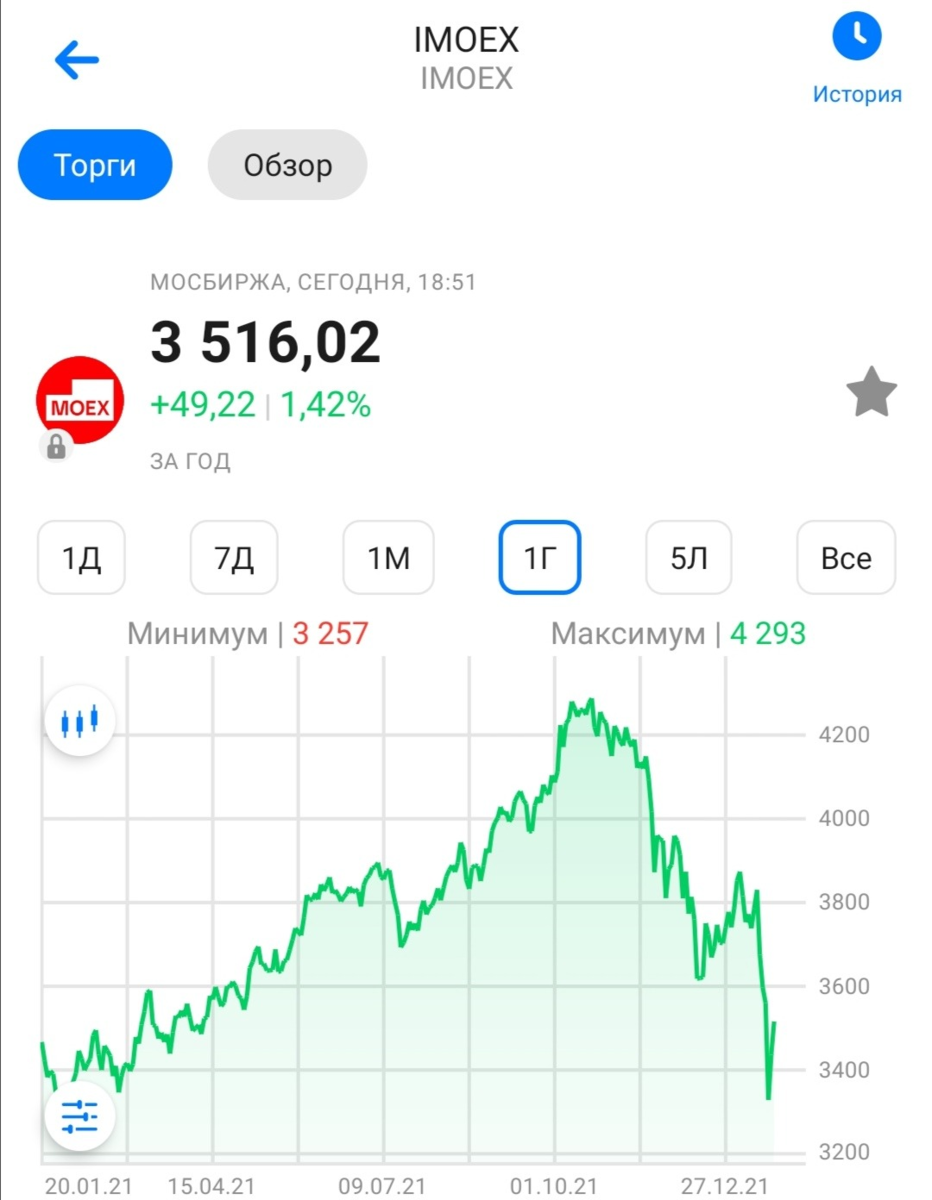Viewport: 932px width, 1200px height.
Task: Click the Минимум 3 257 value
Action: click(x=331, y=634)
